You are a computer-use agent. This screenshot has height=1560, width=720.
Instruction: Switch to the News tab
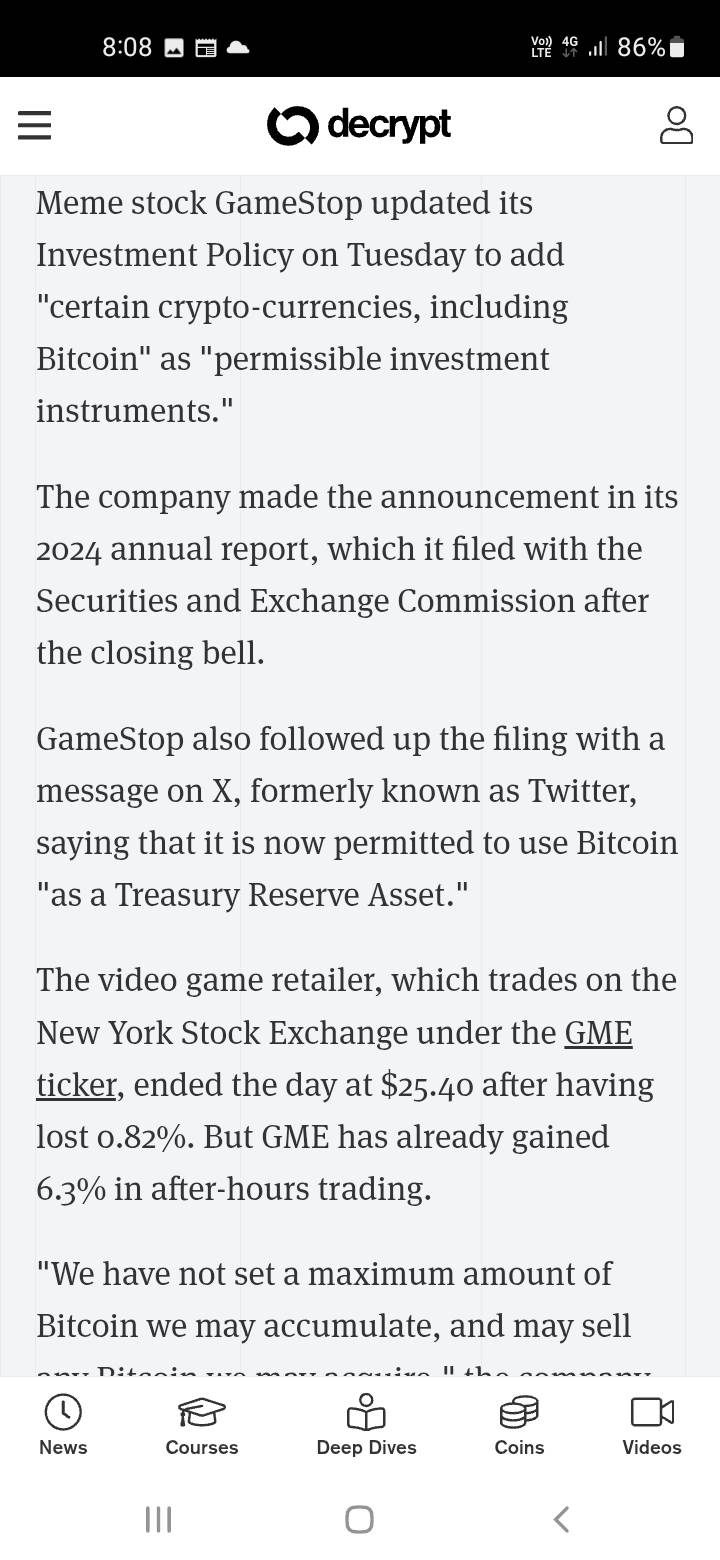(63, 1425)
